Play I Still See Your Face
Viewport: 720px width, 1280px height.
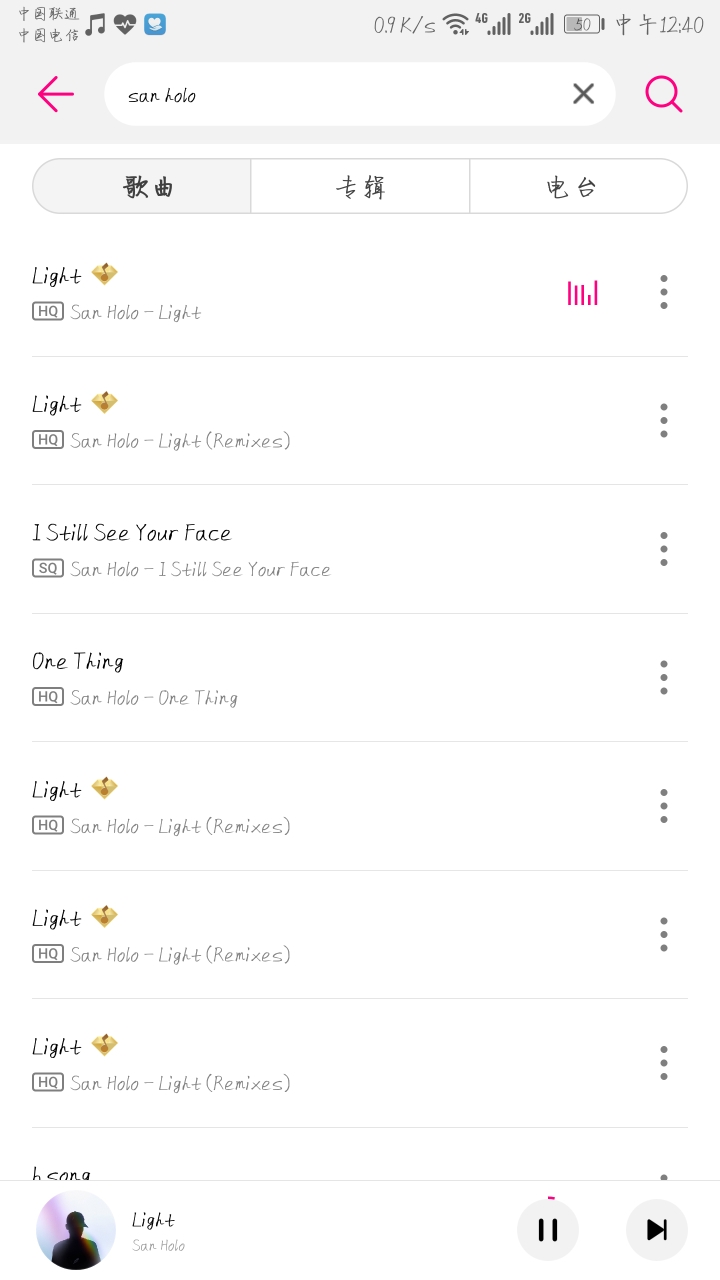click(x=300, y=549)
